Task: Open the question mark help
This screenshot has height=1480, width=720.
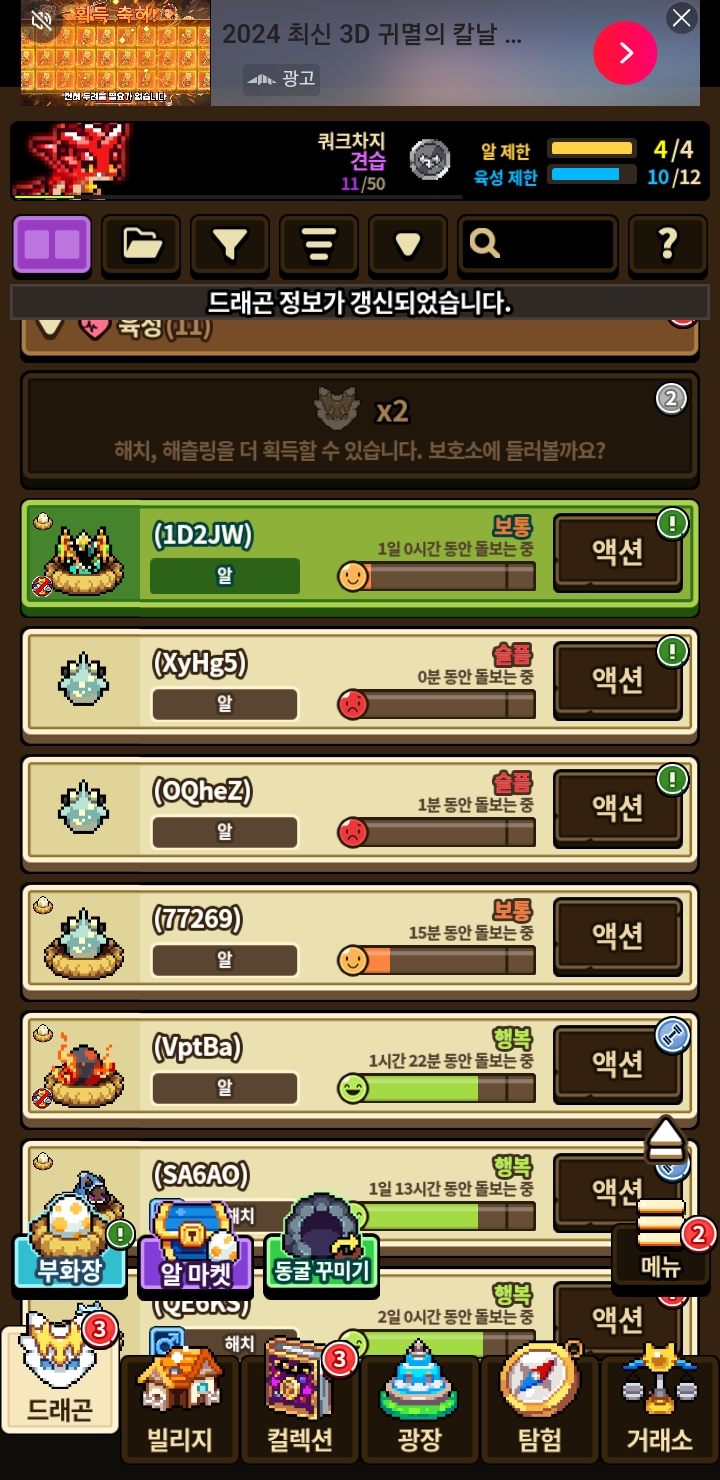Action: pos(666,245)
